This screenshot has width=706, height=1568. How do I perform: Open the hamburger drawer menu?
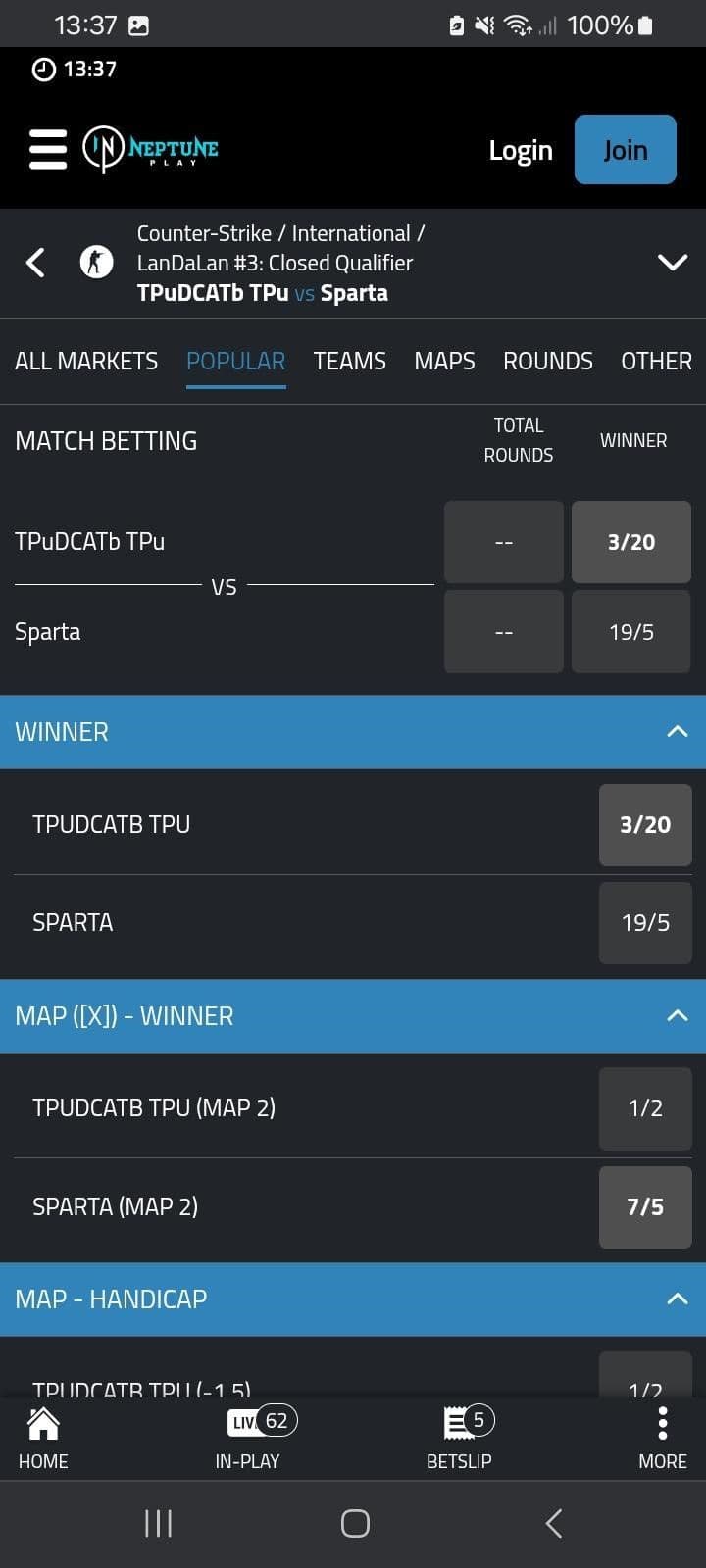coord(47,150)
